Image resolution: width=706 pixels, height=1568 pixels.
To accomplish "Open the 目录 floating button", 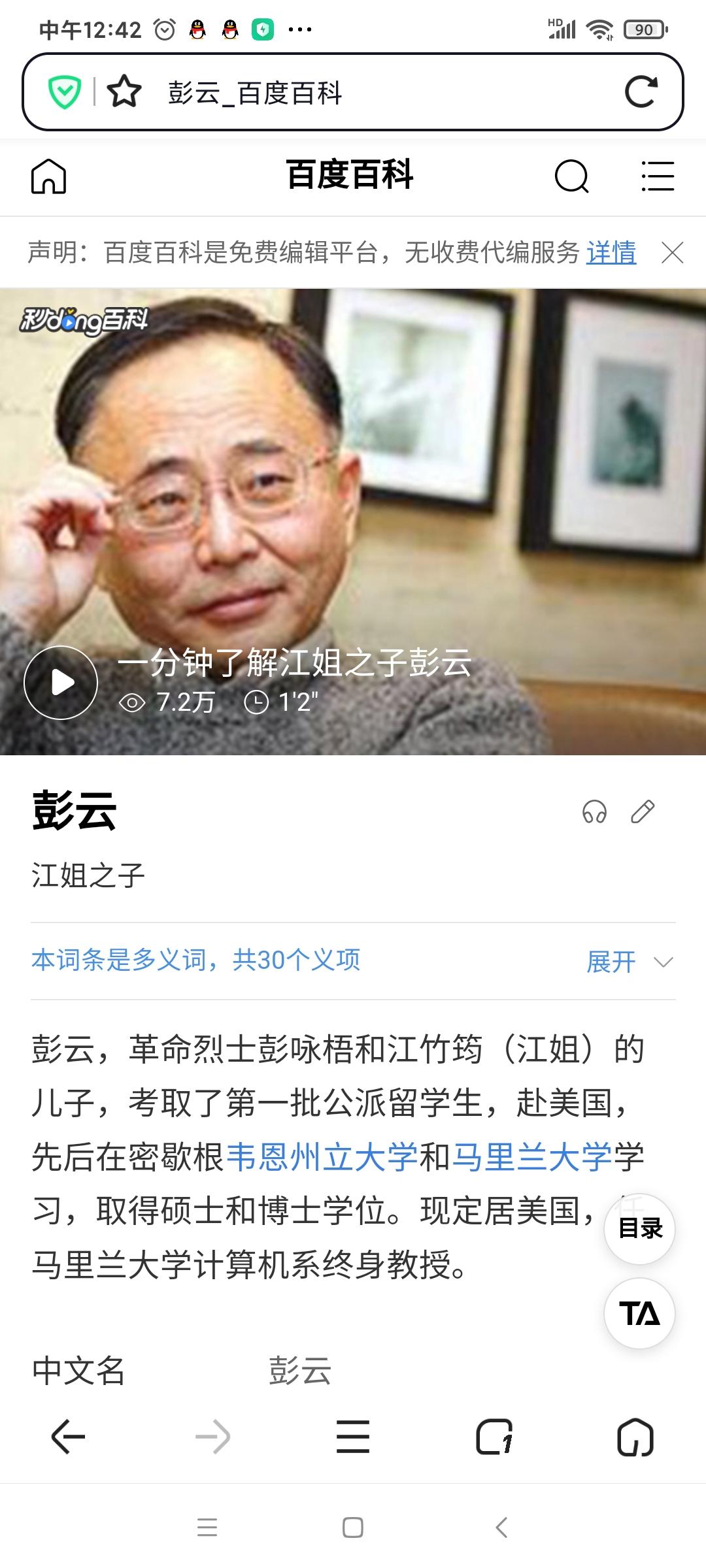I will 639,1229.
